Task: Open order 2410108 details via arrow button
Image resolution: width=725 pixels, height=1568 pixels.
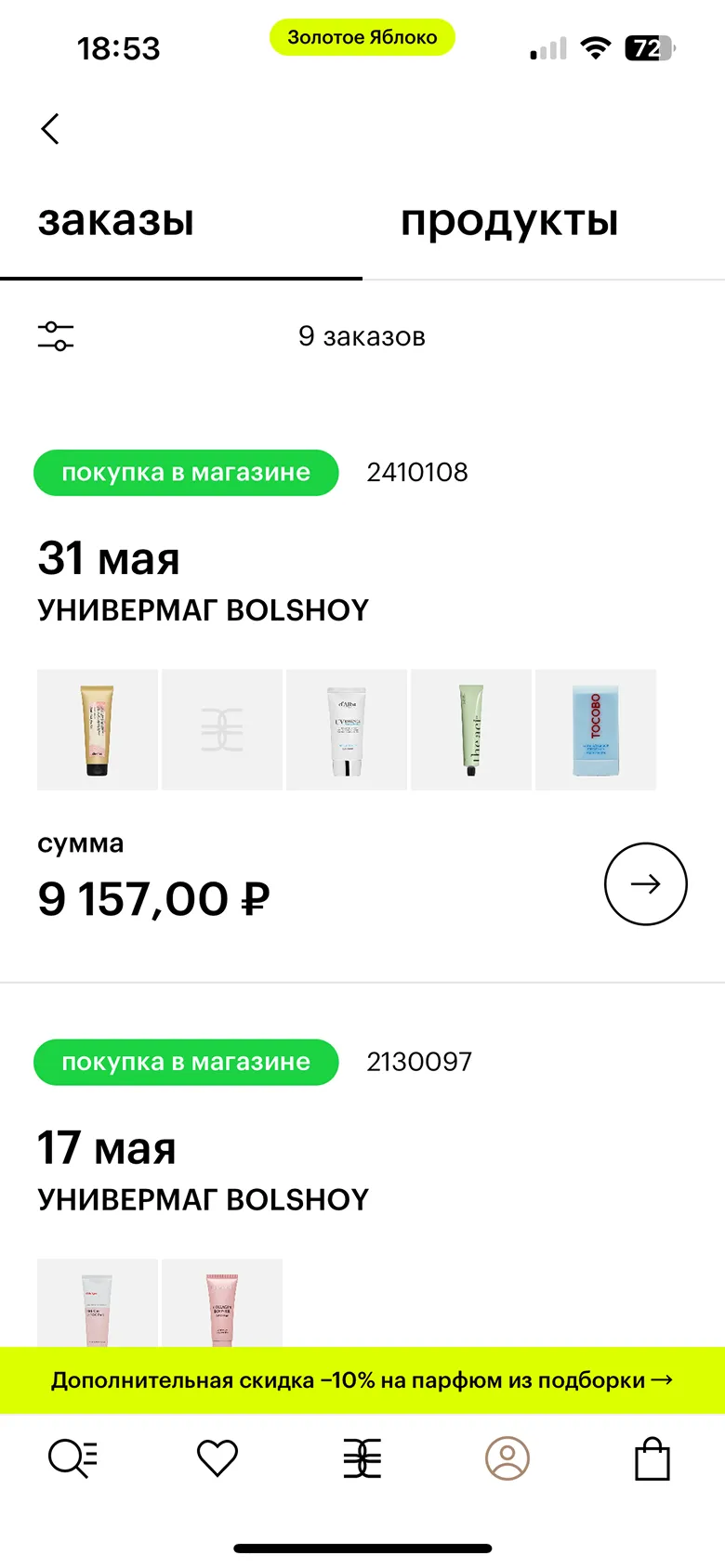Action: click(645, 883)
